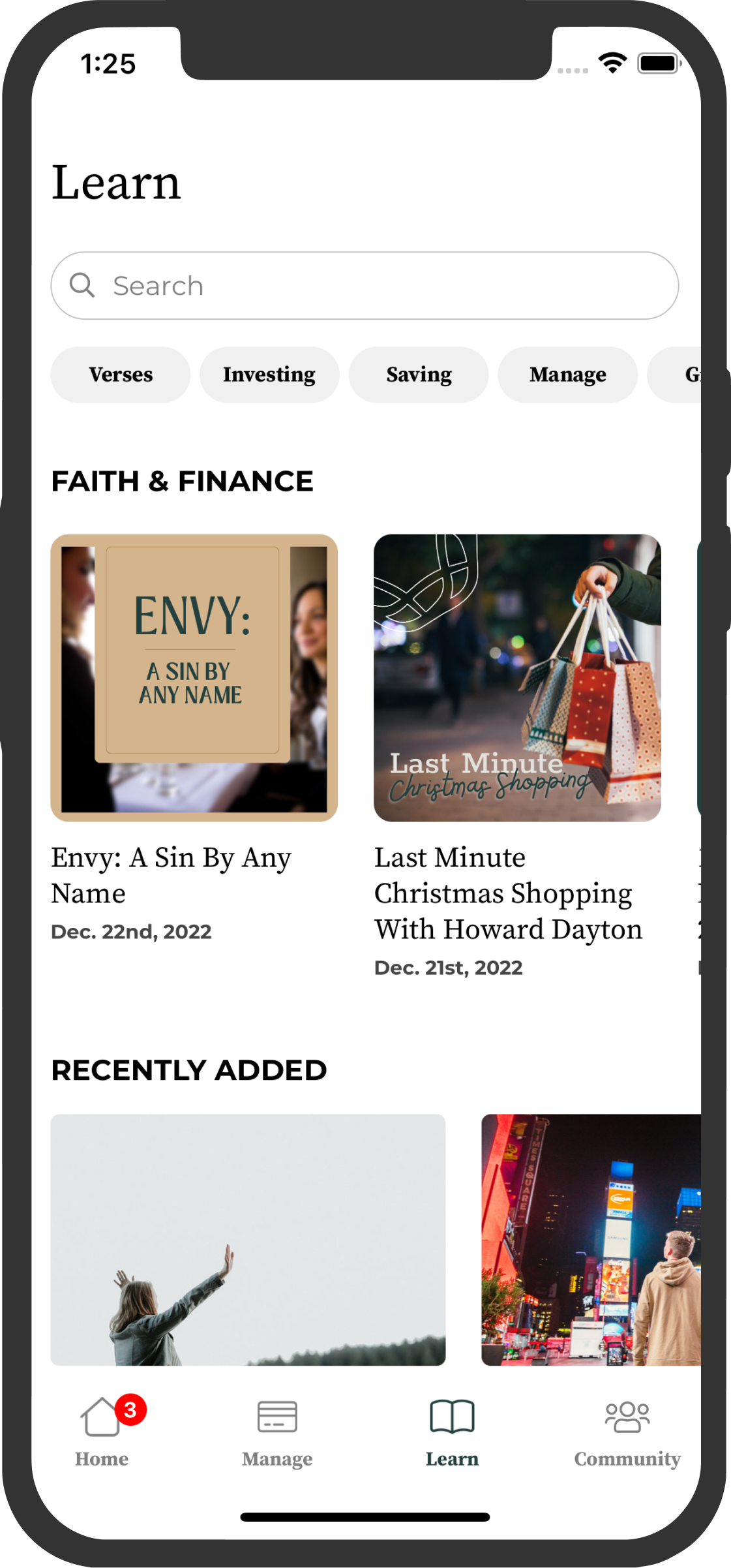Tap the Search field

coord(365,286)
